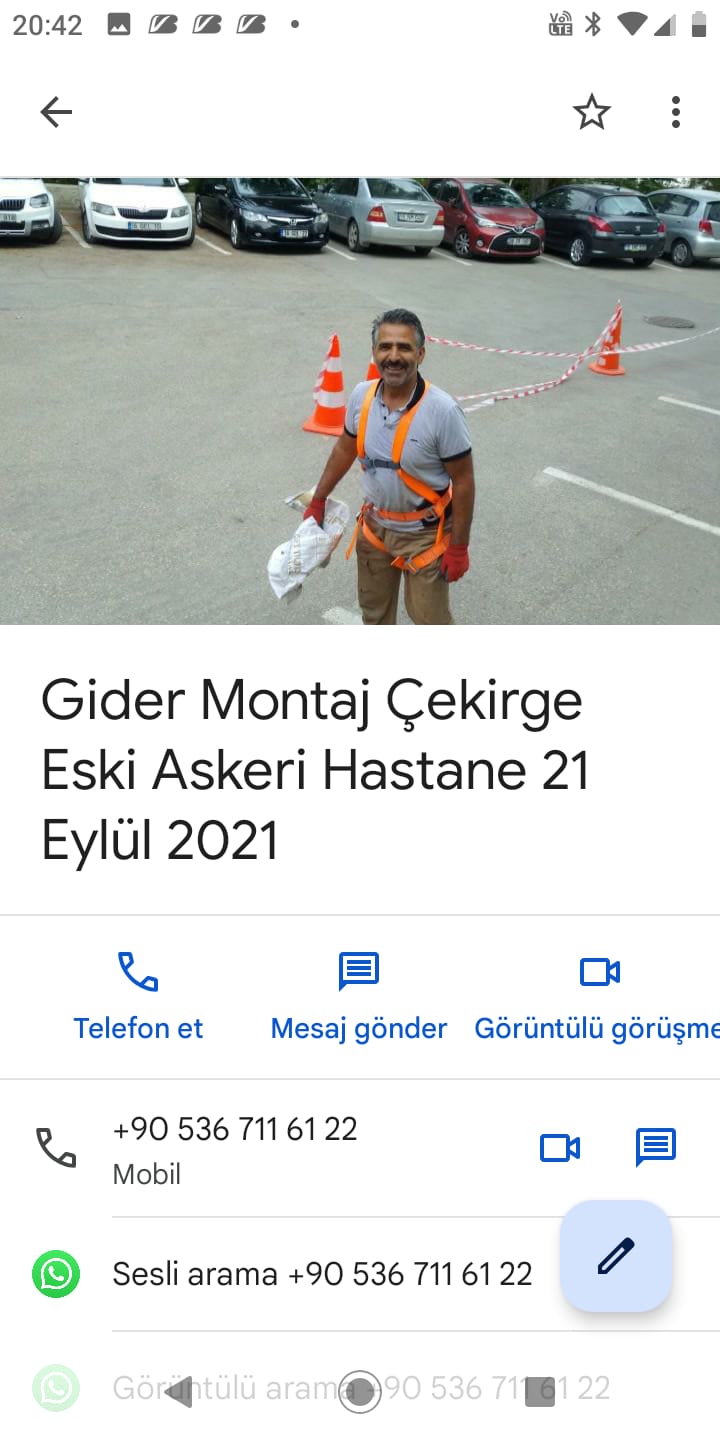
Task: Star this contact as favorite
Action: (x=591, y=112)
